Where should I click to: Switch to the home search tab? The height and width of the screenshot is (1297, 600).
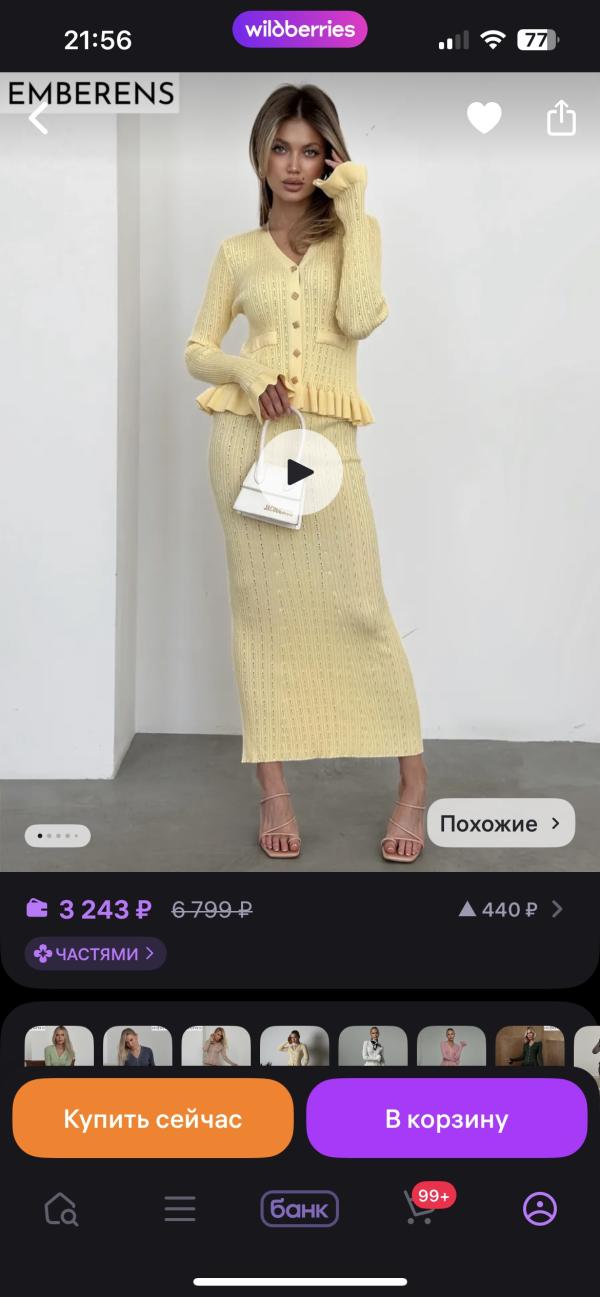pos(61,1210)
